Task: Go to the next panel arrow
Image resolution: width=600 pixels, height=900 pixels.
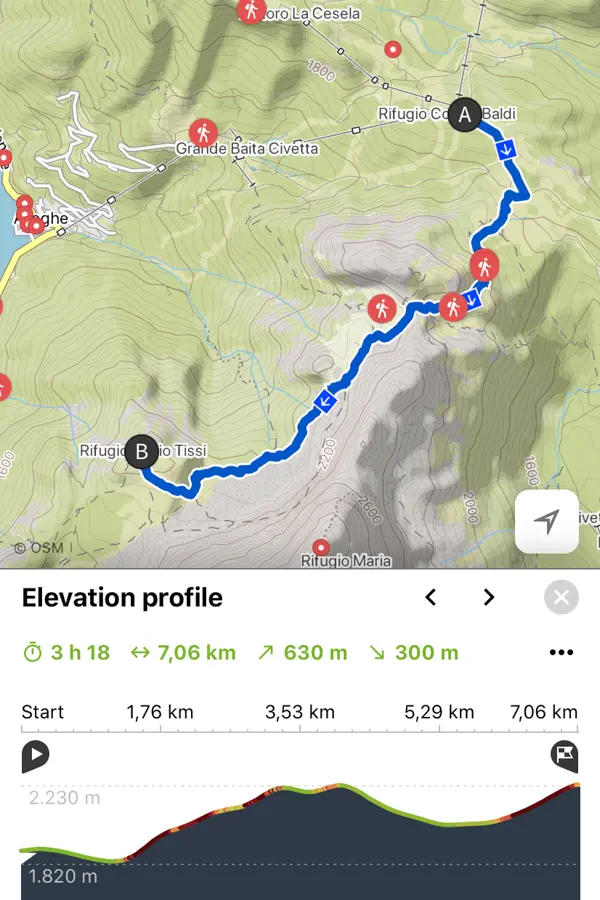Action: pos(489,598)
